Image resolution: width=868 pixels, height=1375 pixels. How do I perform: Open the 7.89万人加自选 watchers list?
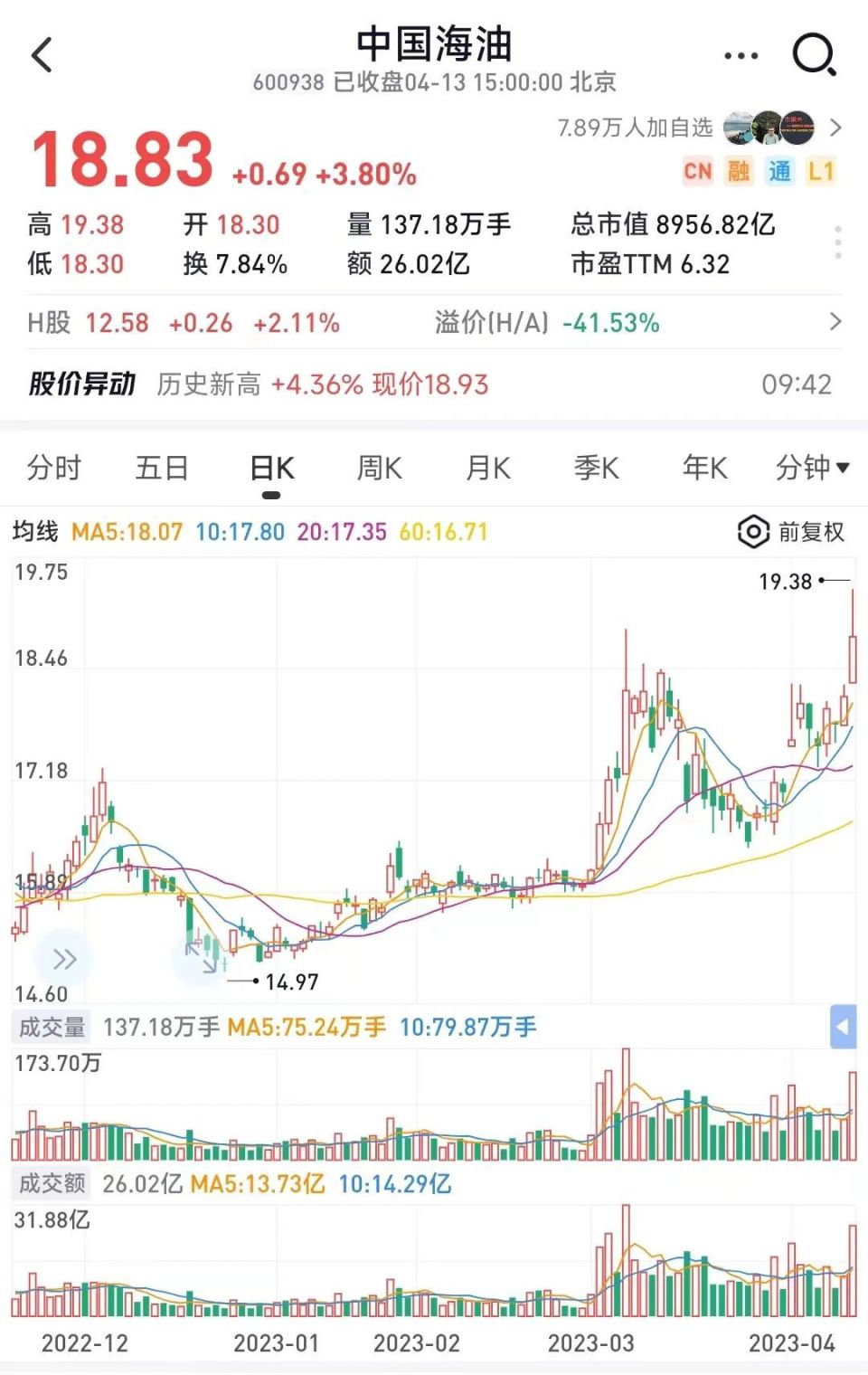pos(698,128)
